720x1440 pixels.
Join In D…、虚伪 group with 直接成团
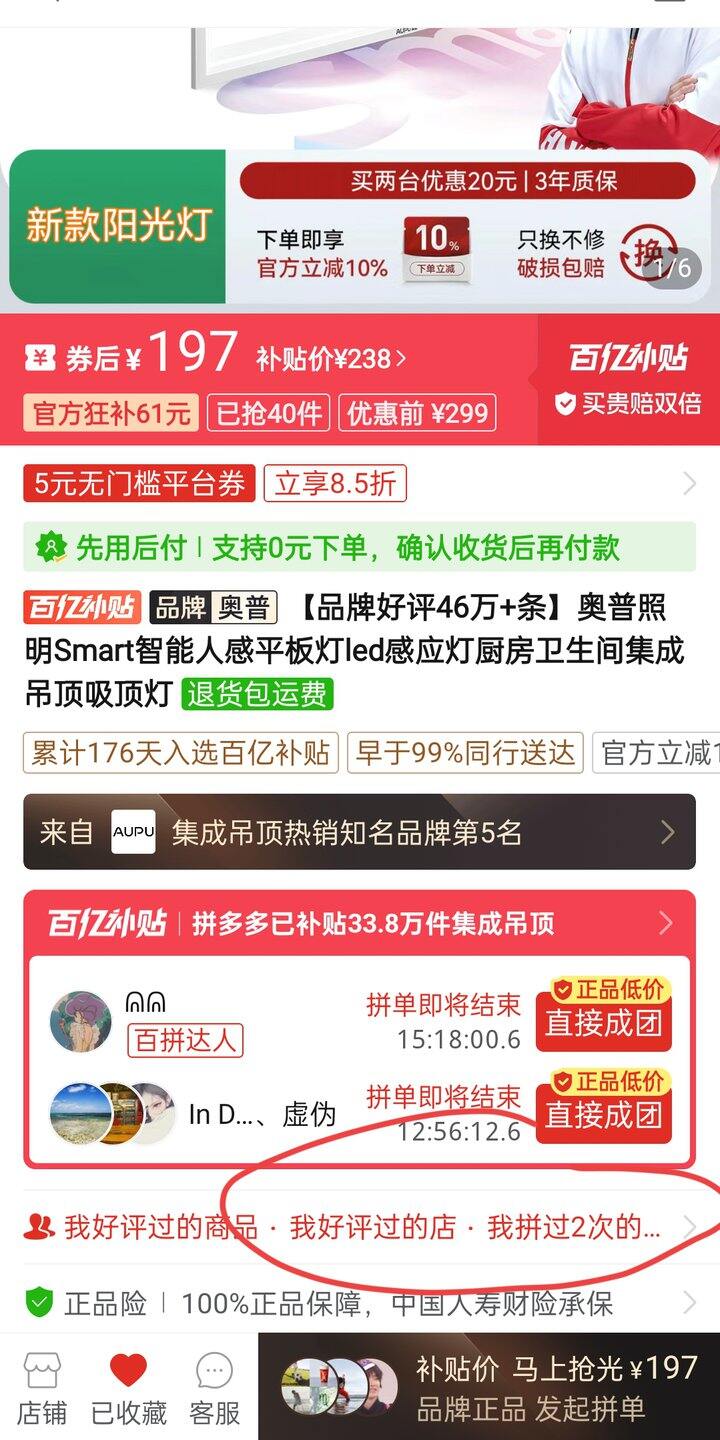603,1114
